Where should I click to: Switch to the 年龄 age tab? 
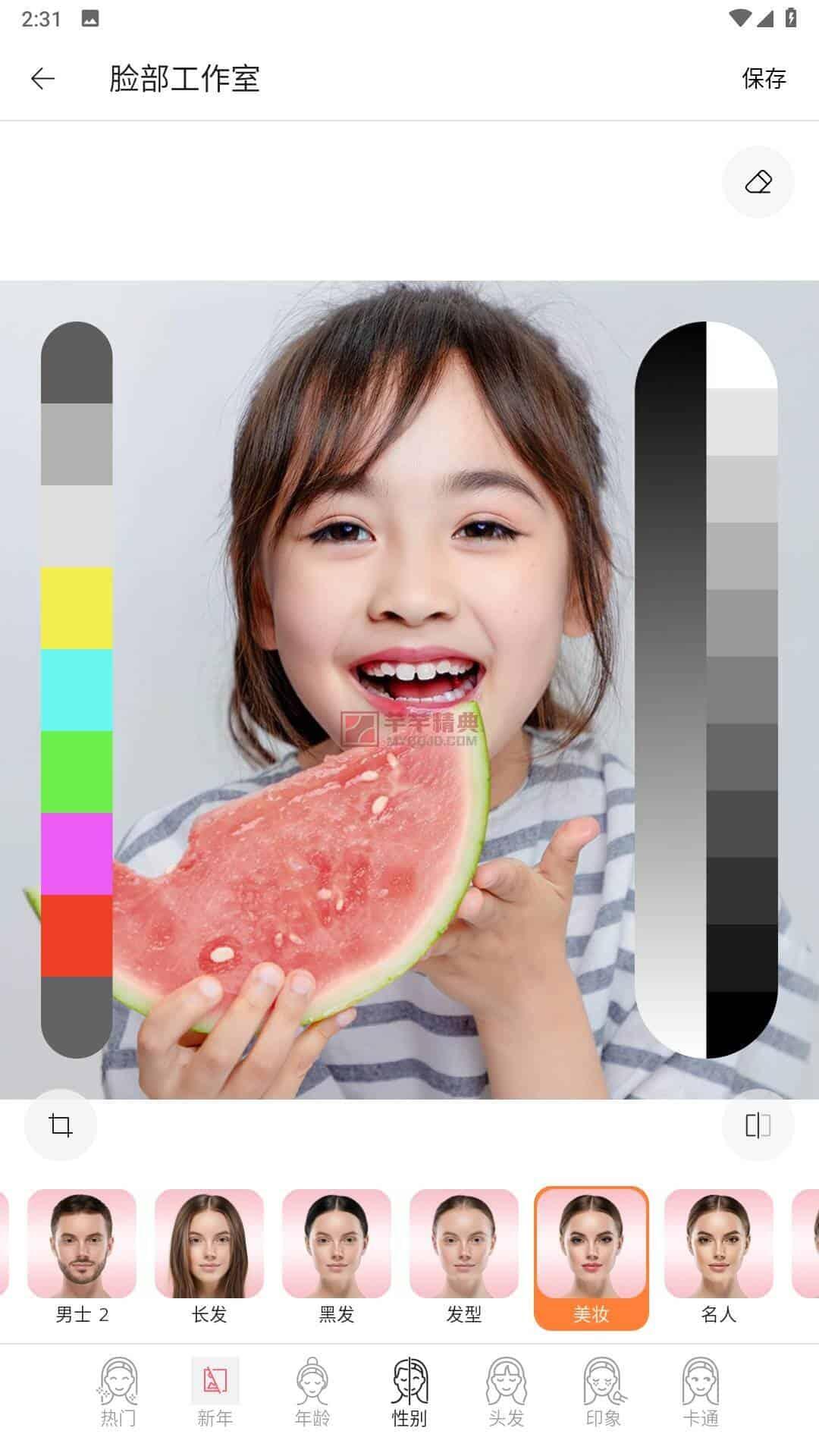click(312, 1392)
